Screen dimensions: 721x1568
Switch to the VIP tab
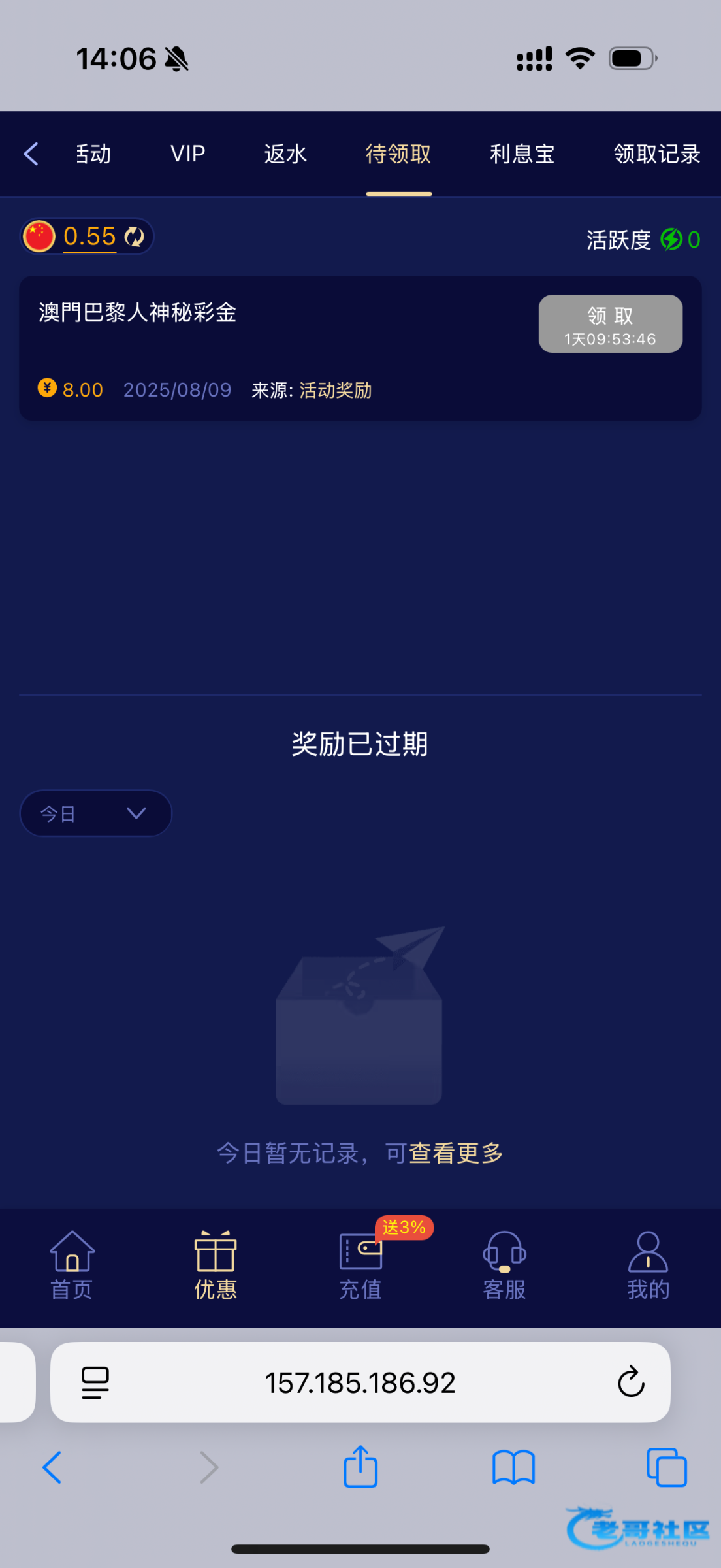[x=188, y=154]
